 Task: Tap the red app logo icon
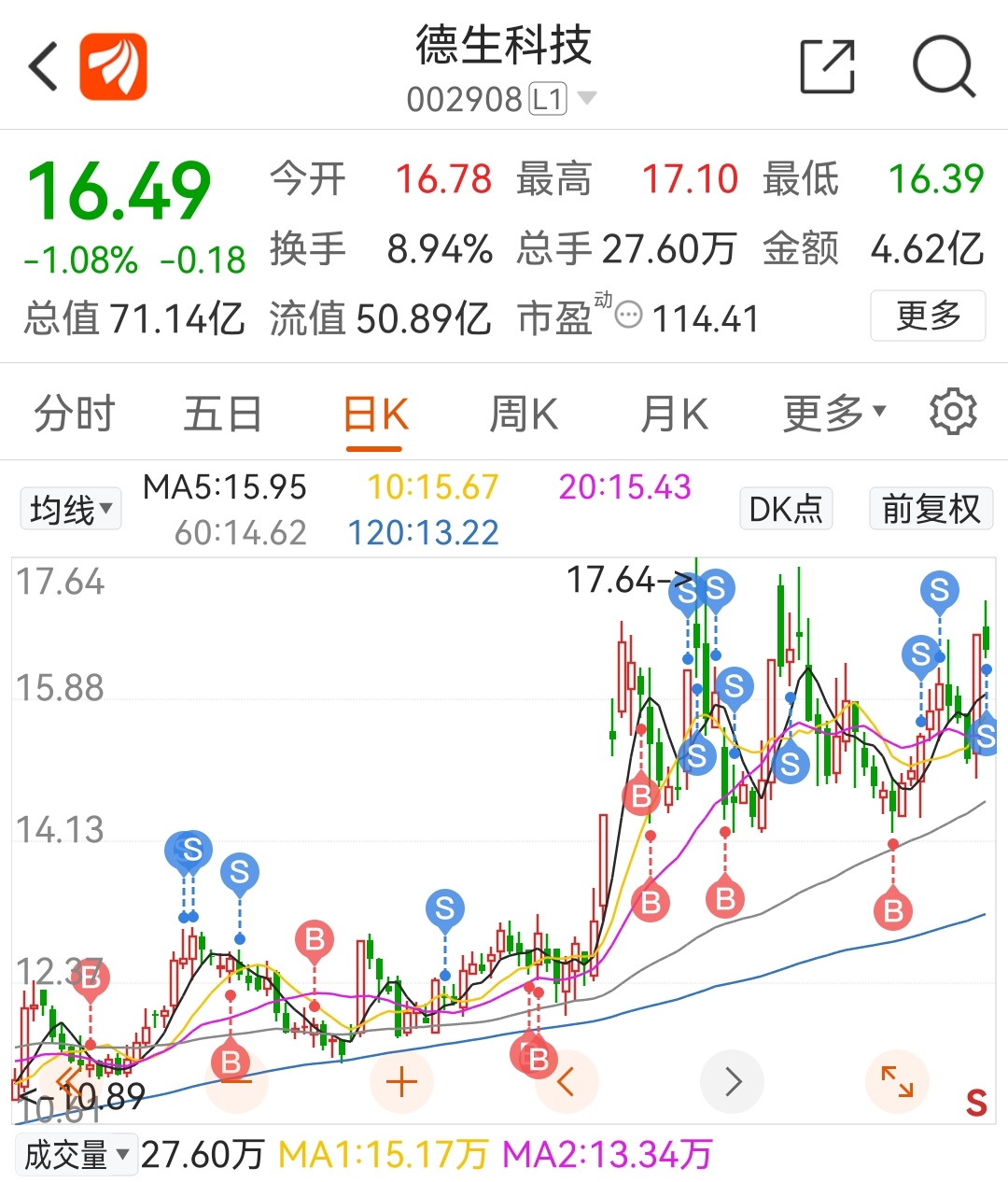point(112,66)
